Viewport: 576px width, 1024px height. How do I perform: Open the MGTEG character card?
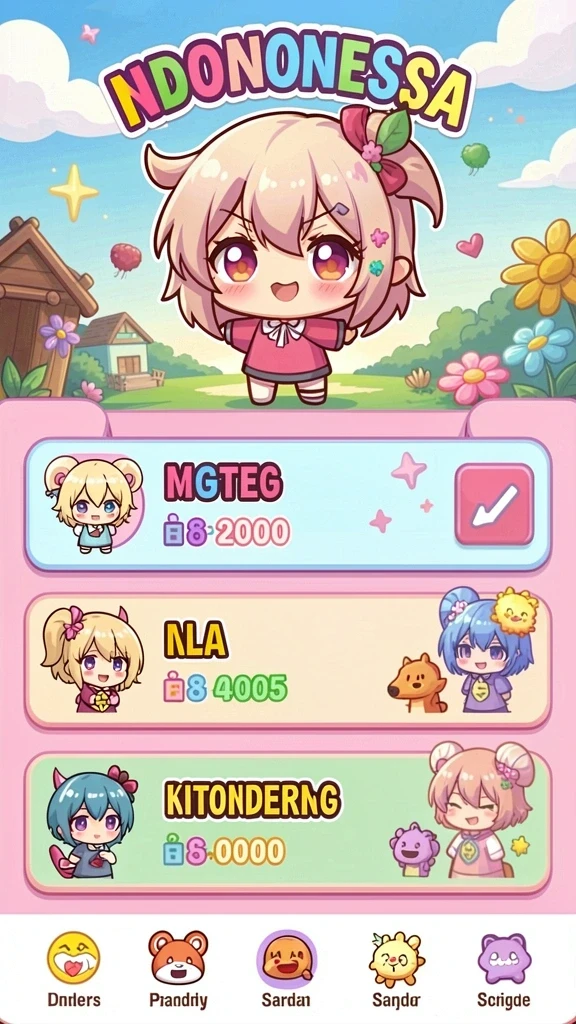coord(288,505)
